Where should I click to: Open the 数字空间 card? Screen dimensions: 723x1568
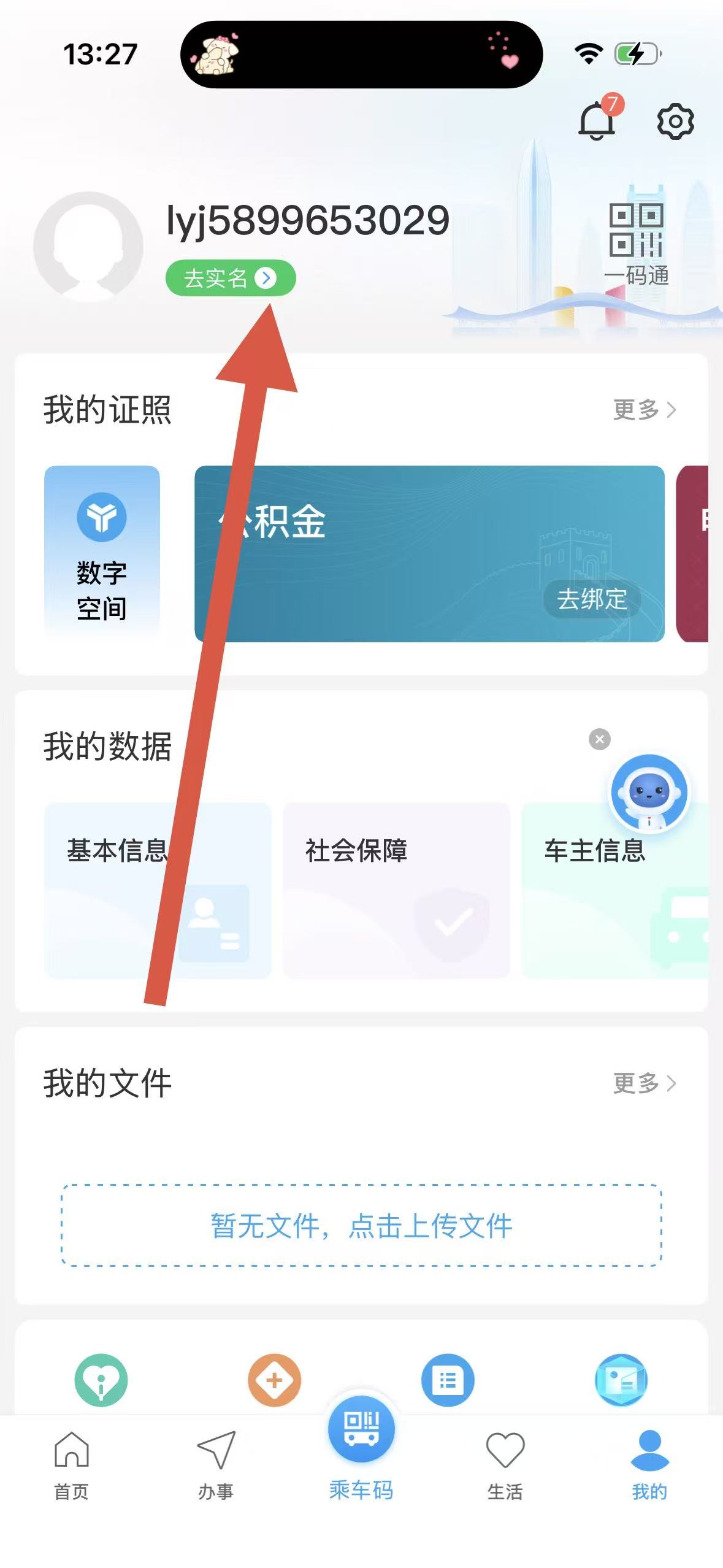pos(102,553)
